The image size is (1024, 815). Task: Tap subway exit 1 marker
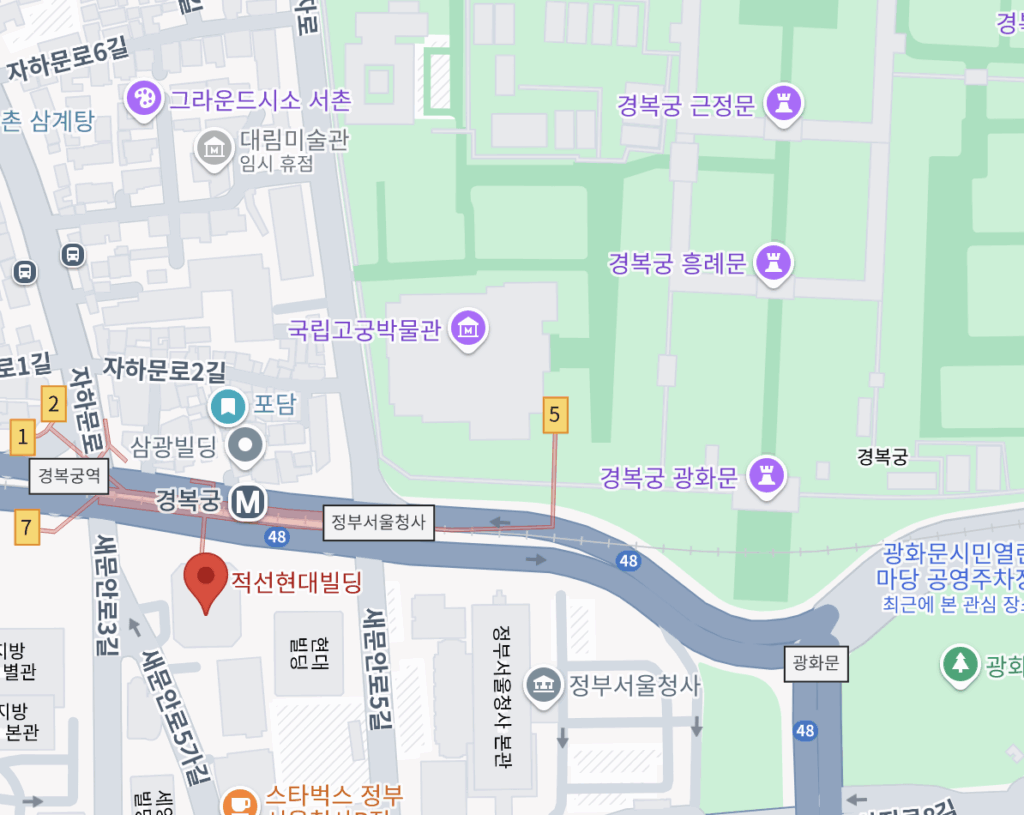tap(22, 436)
